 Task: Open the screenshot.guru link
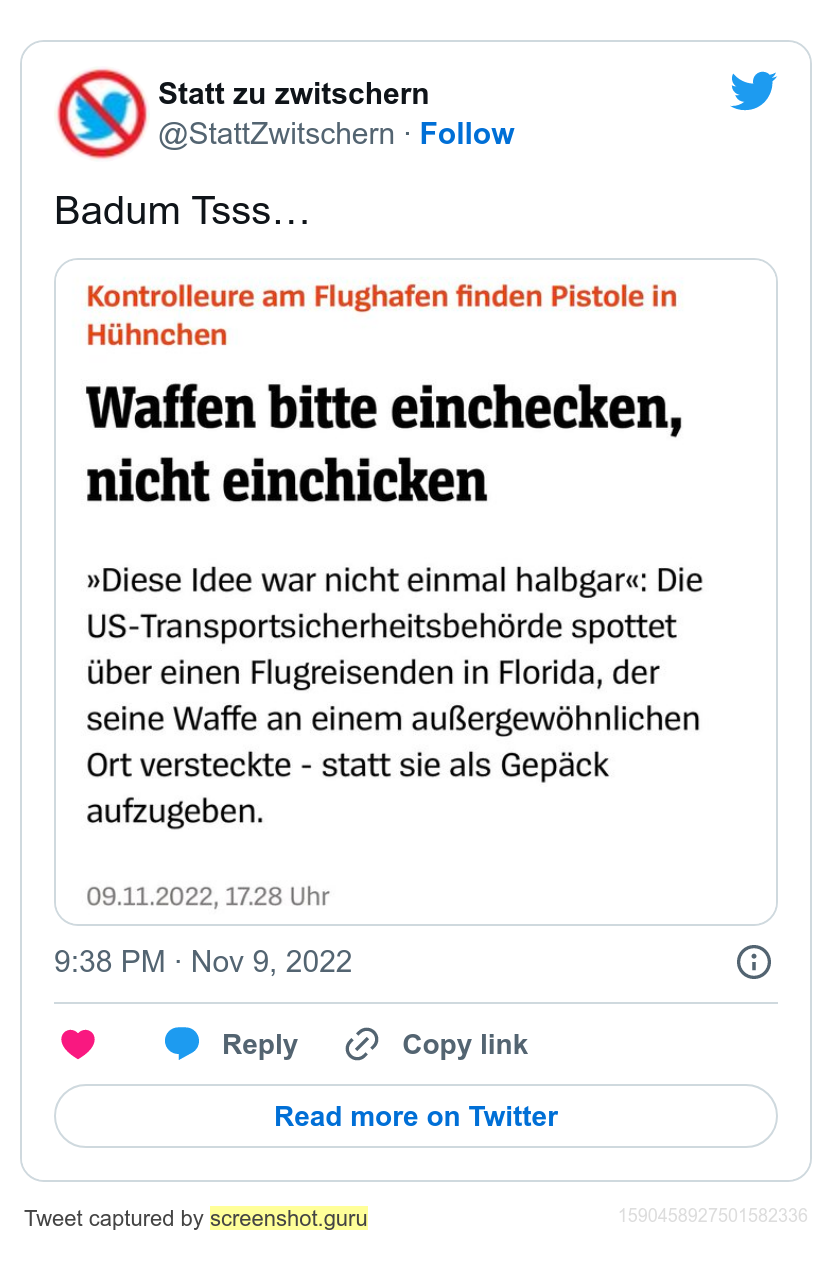pos(288,1218)
